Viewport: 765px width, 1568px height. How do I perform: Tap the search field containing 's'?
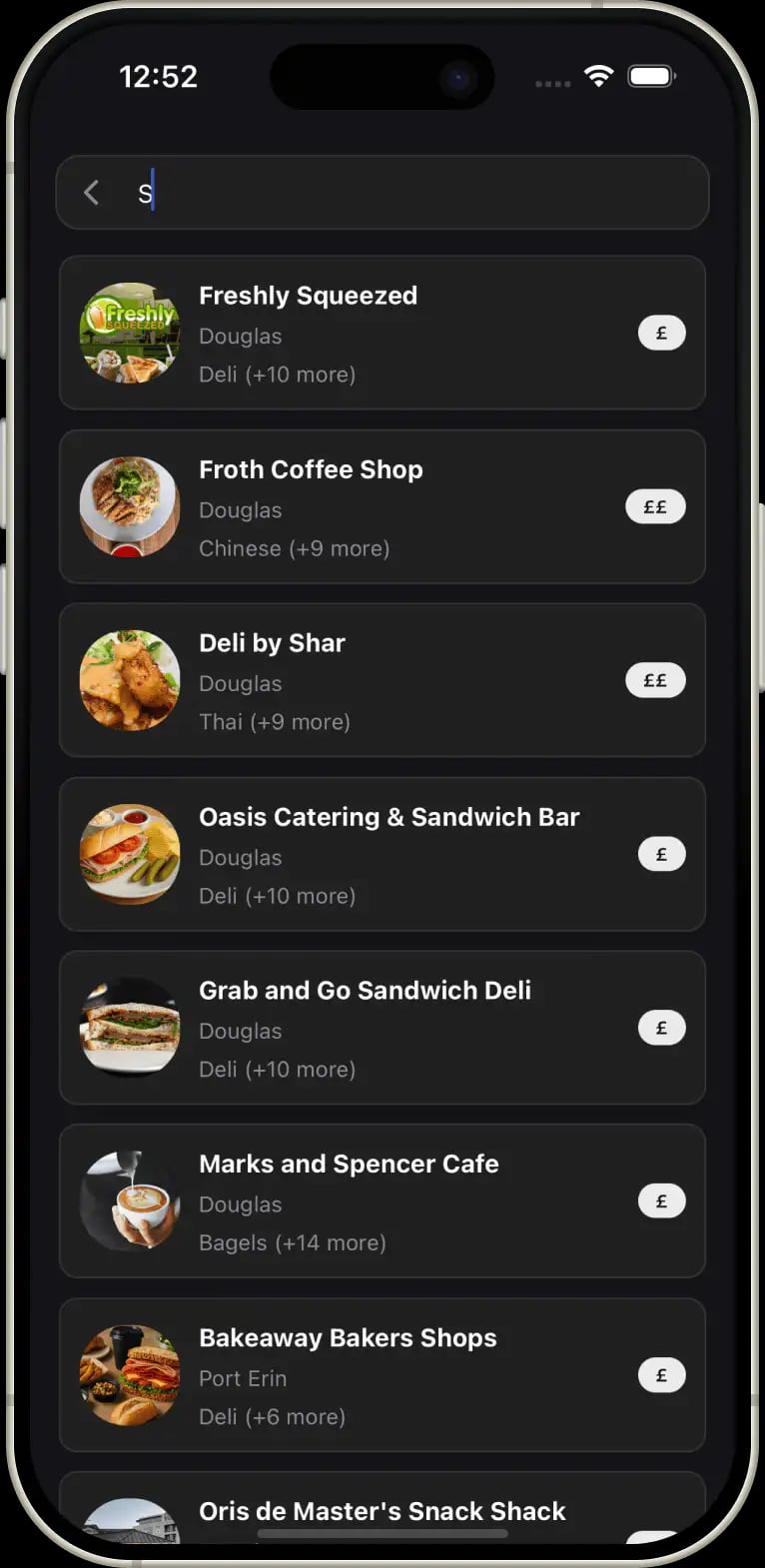click(x=419, y=193)
